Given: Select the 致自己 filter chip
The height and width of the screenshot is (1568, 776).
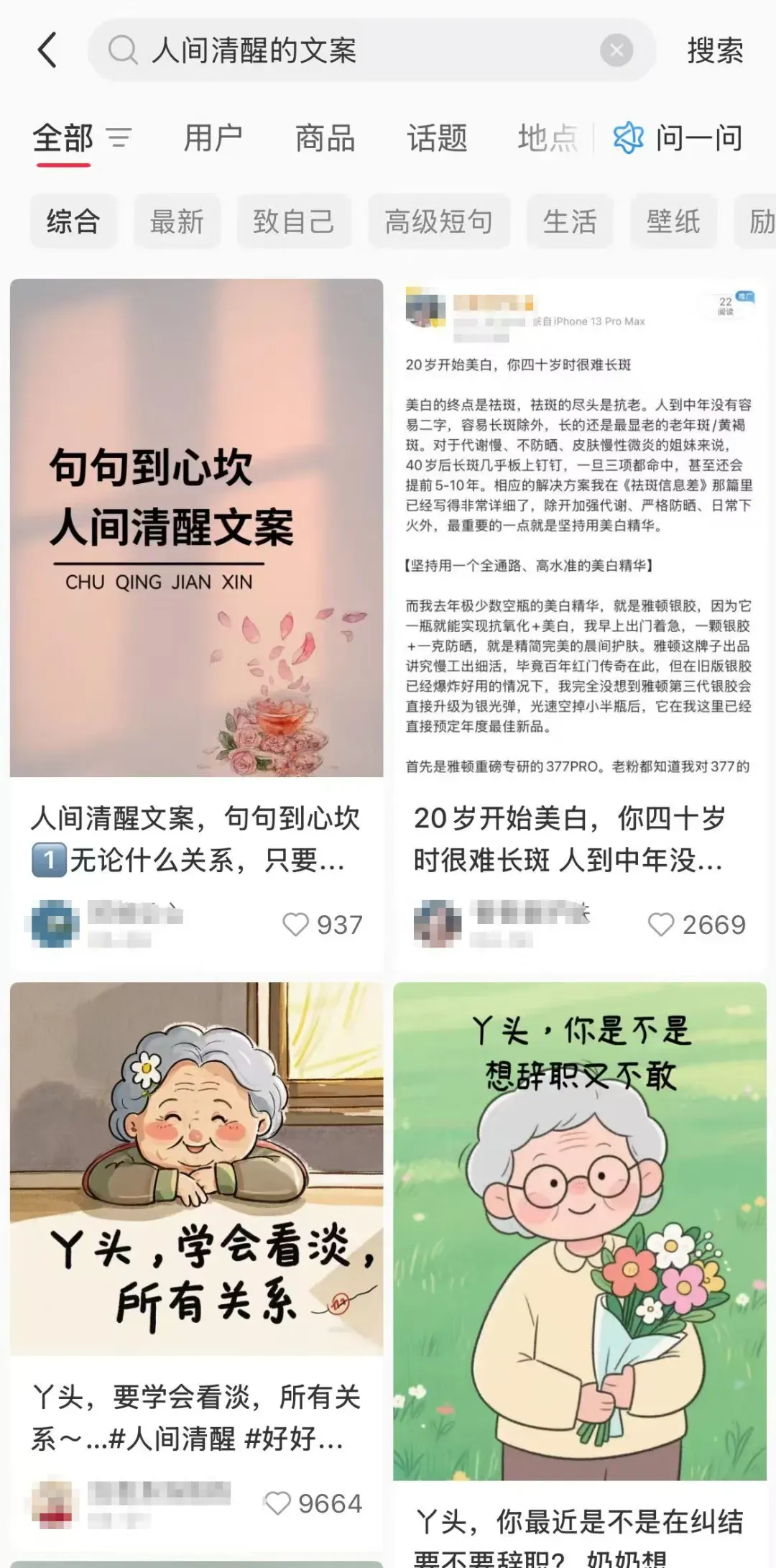Looking at the screenshot, I should (294, 221).
